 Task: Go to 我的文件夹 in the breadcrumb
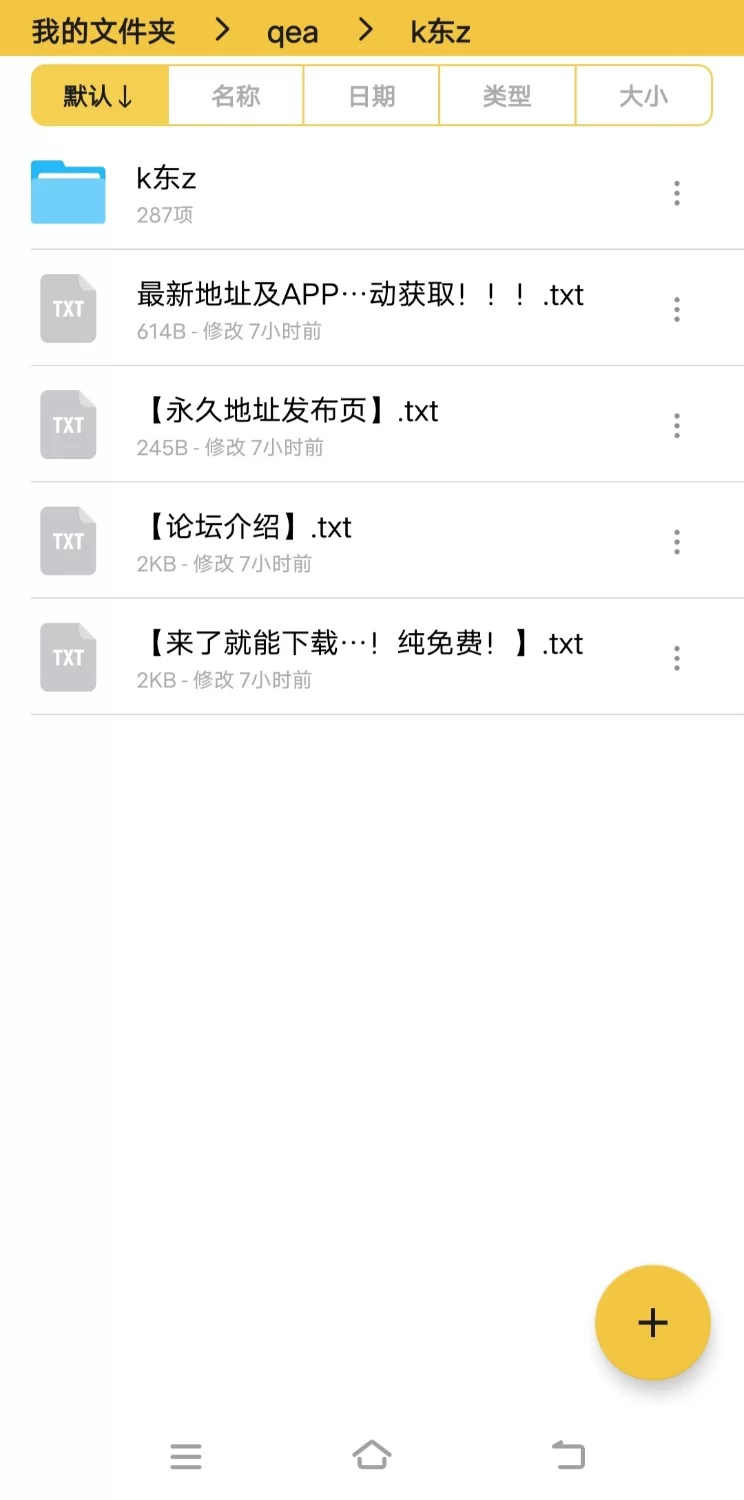click(x=103, y=31)
